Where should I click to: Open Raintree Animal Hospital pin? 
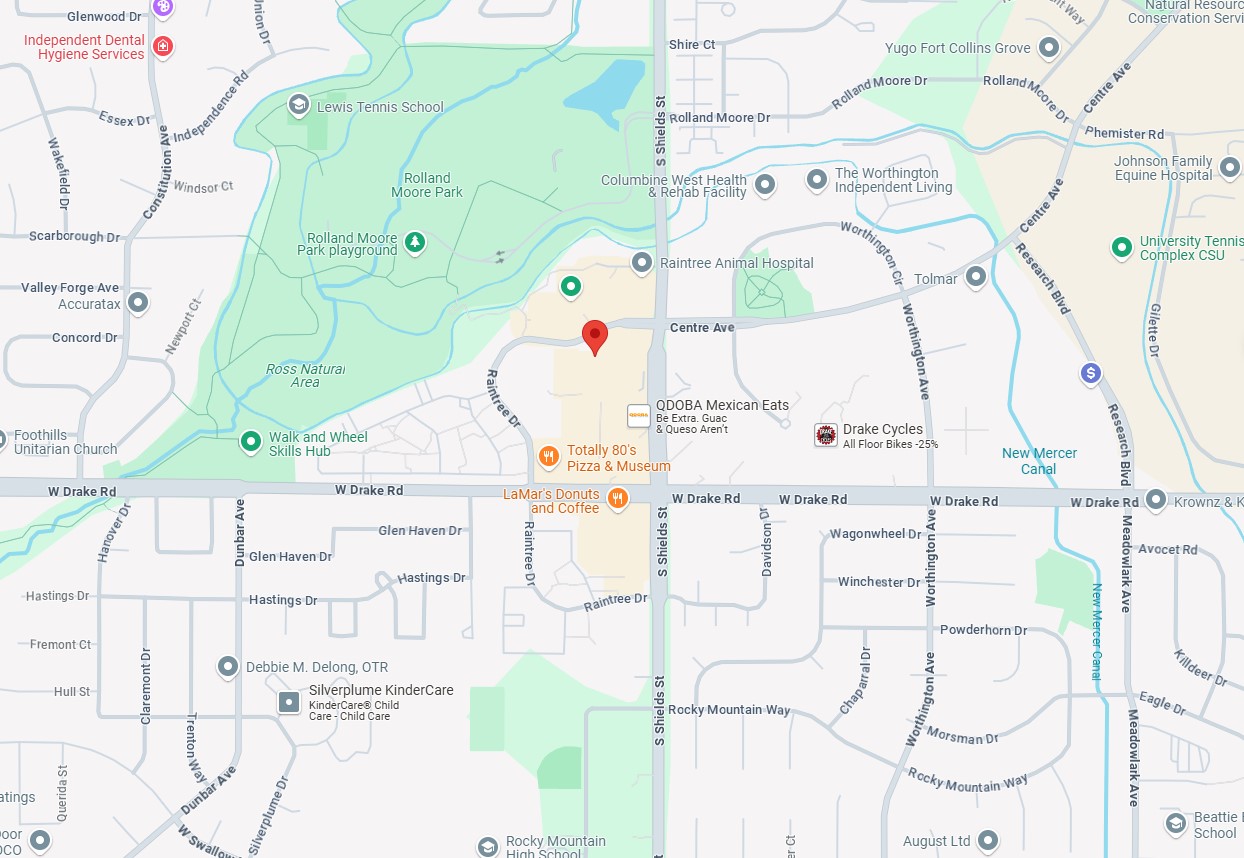(x=642, y=262)
